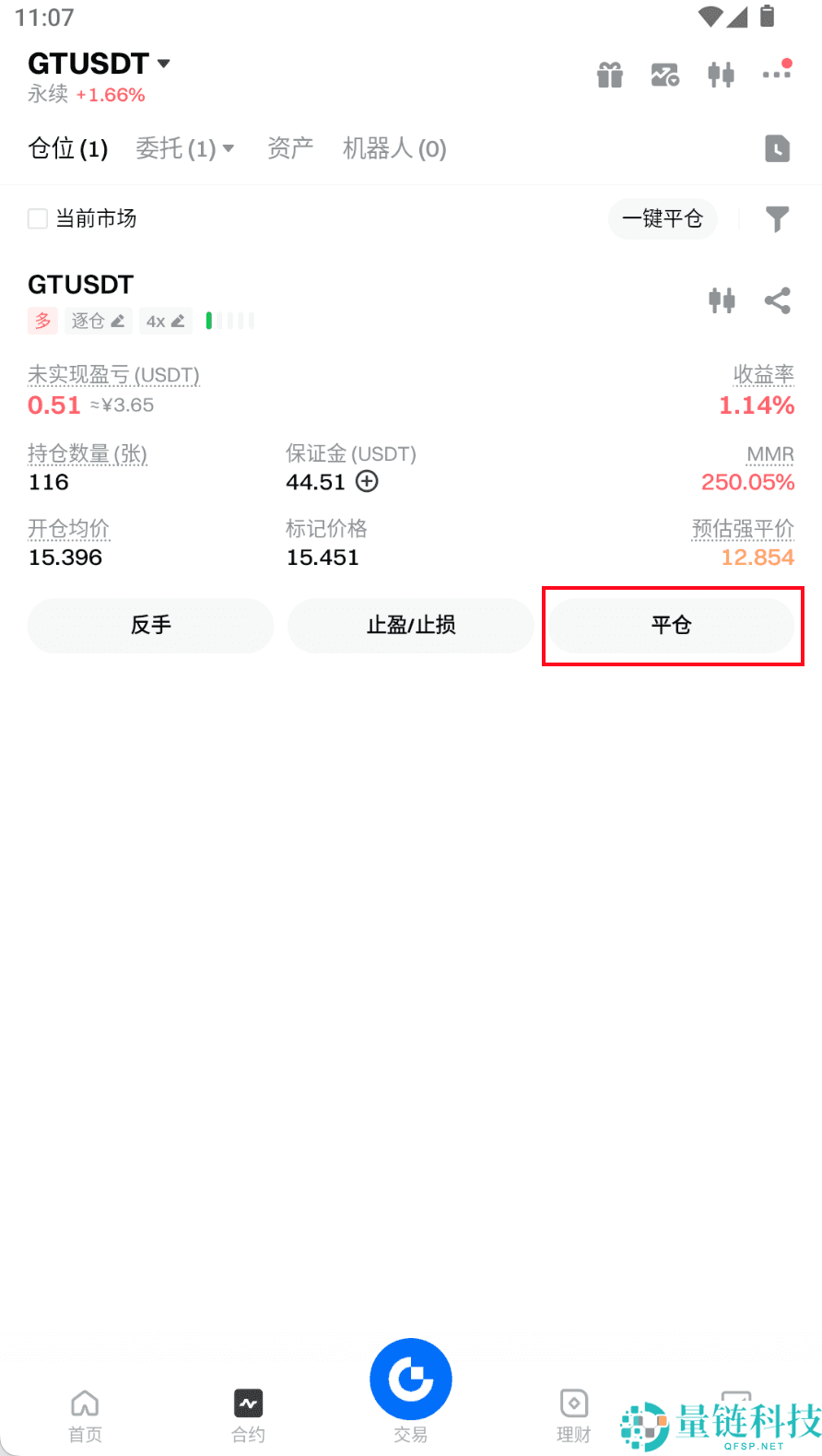
Task: Switch to the 机器人 (0) tab
Action: click(x=394, y=148)
